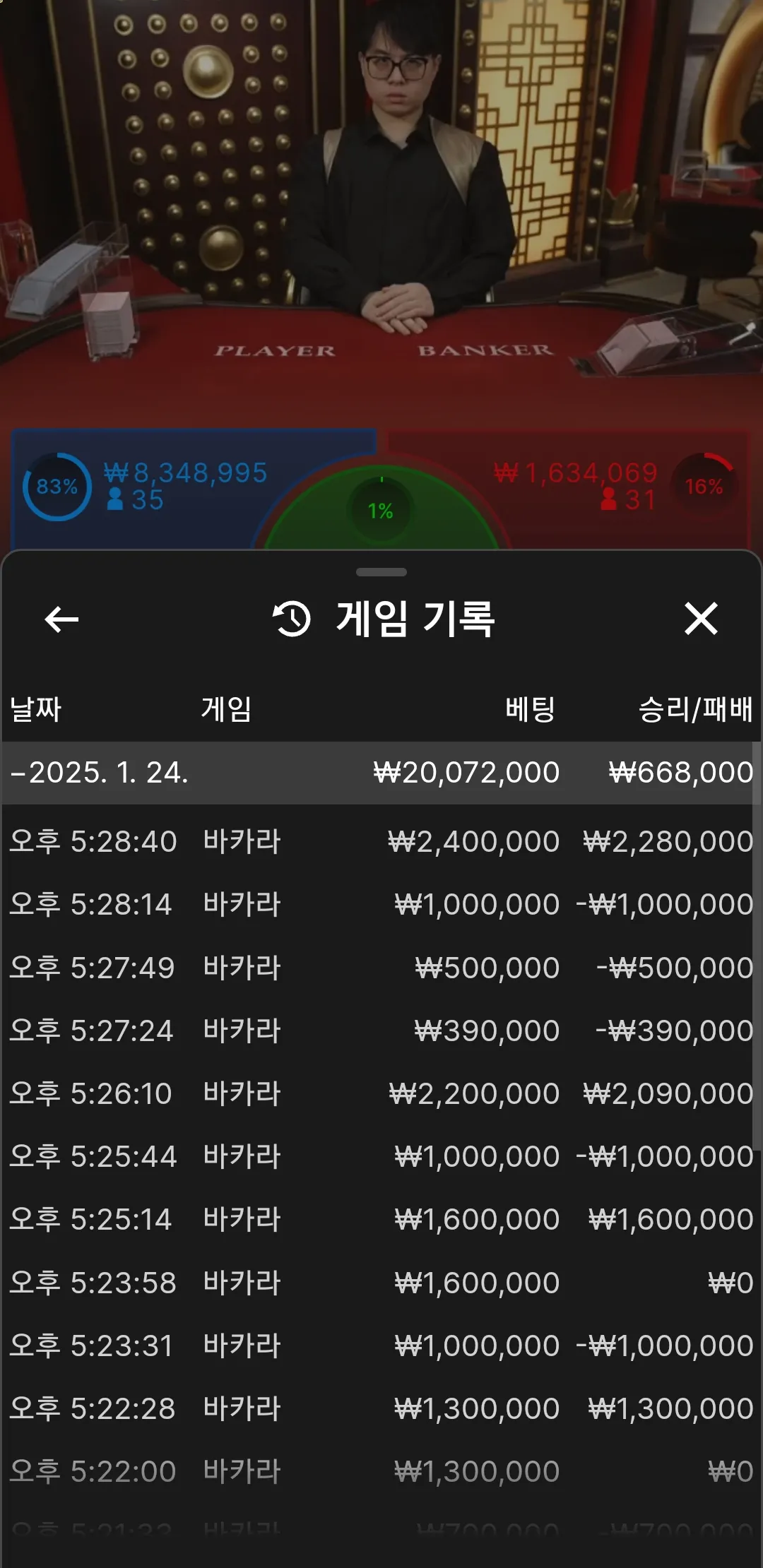Go back from the 게임 기록 panel
This screenshot has width=763, height=1568.
click(61, 619)
